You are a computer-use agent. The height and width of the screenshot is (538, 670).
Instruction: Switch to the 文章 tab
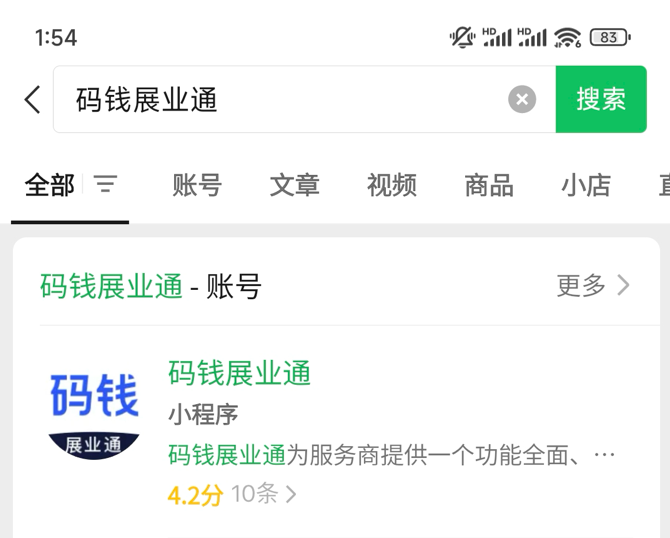click(x=294, y=185)
